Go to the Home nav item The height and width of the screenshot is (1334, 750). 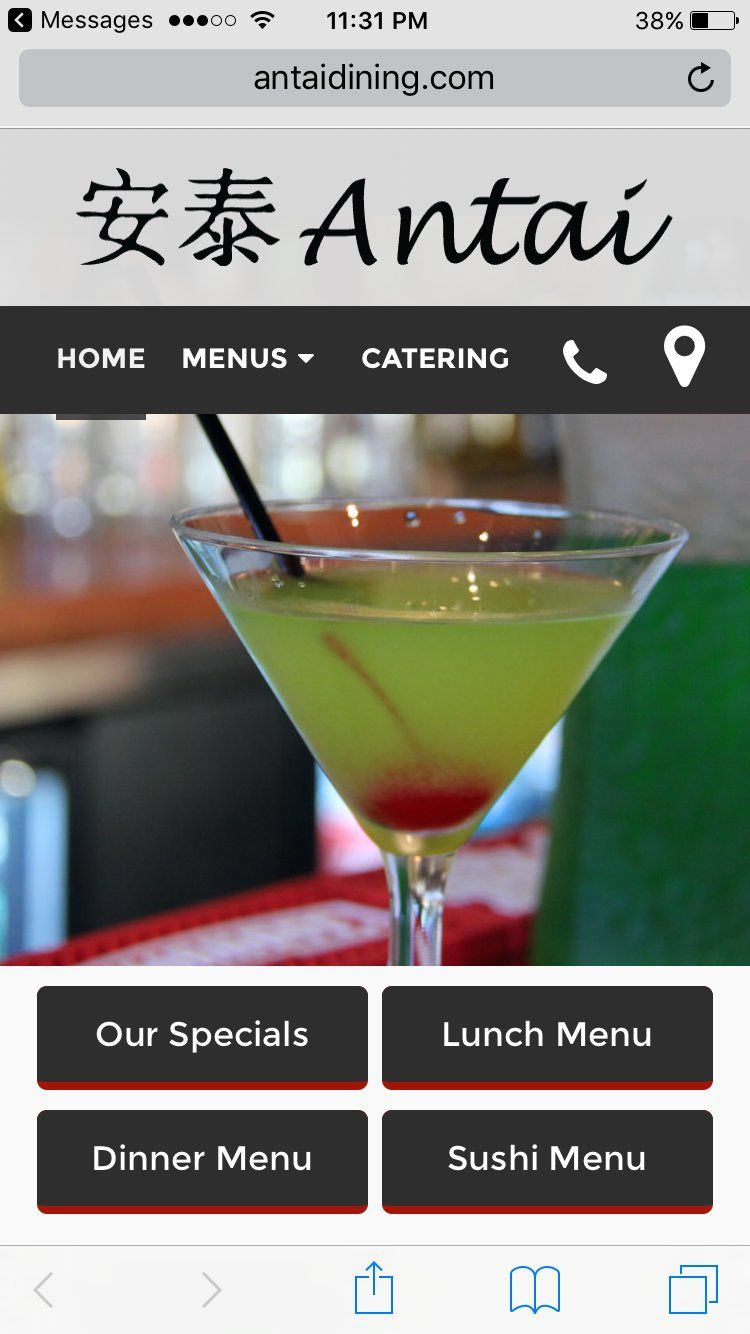click(101, 359)
